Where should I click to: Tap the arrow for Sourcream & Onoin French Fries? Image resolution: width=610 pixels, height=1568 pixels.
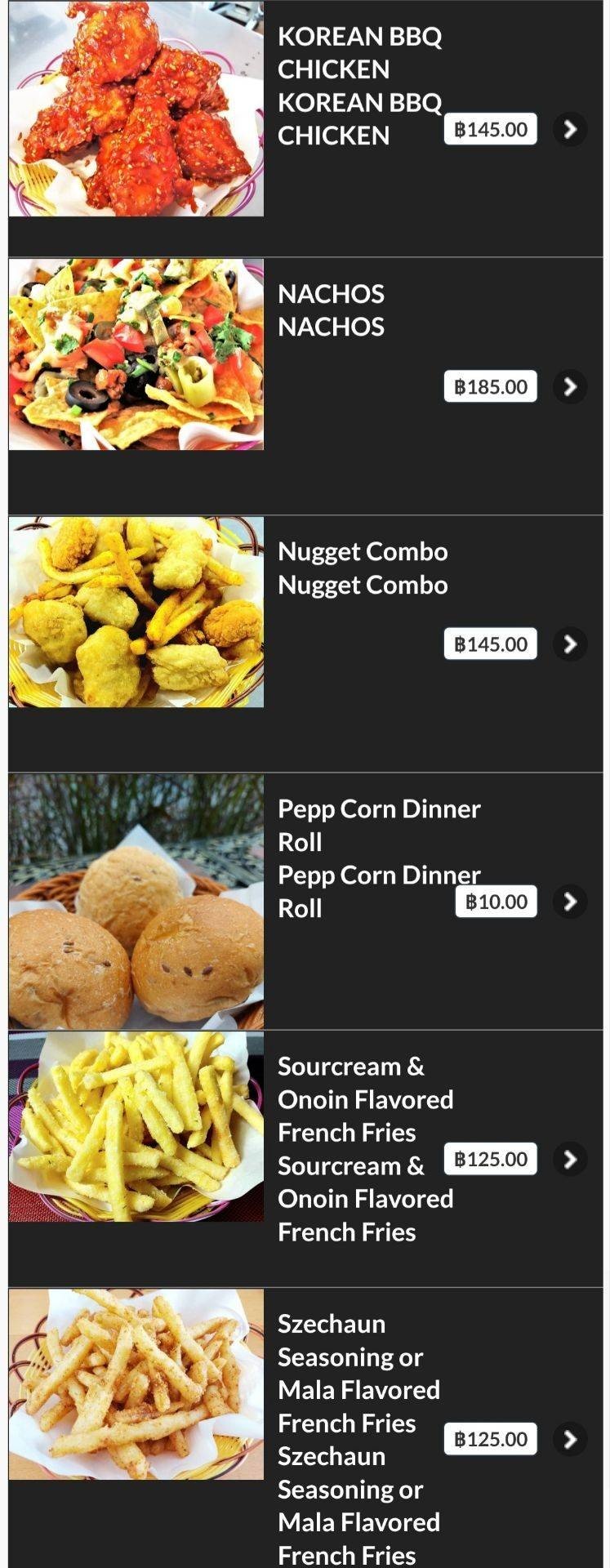[x=570, y=1159]
